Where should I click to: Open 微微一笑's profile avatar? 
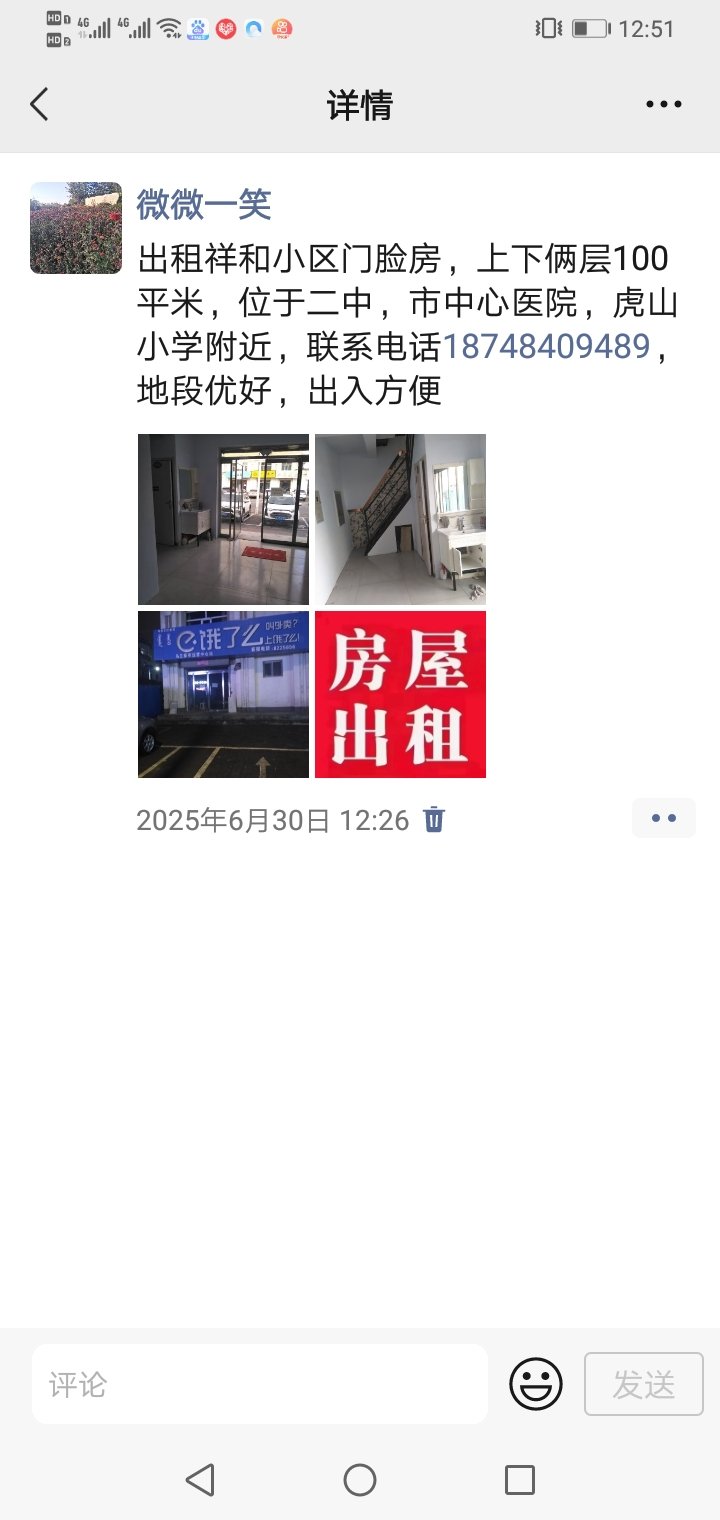[76, 228]
